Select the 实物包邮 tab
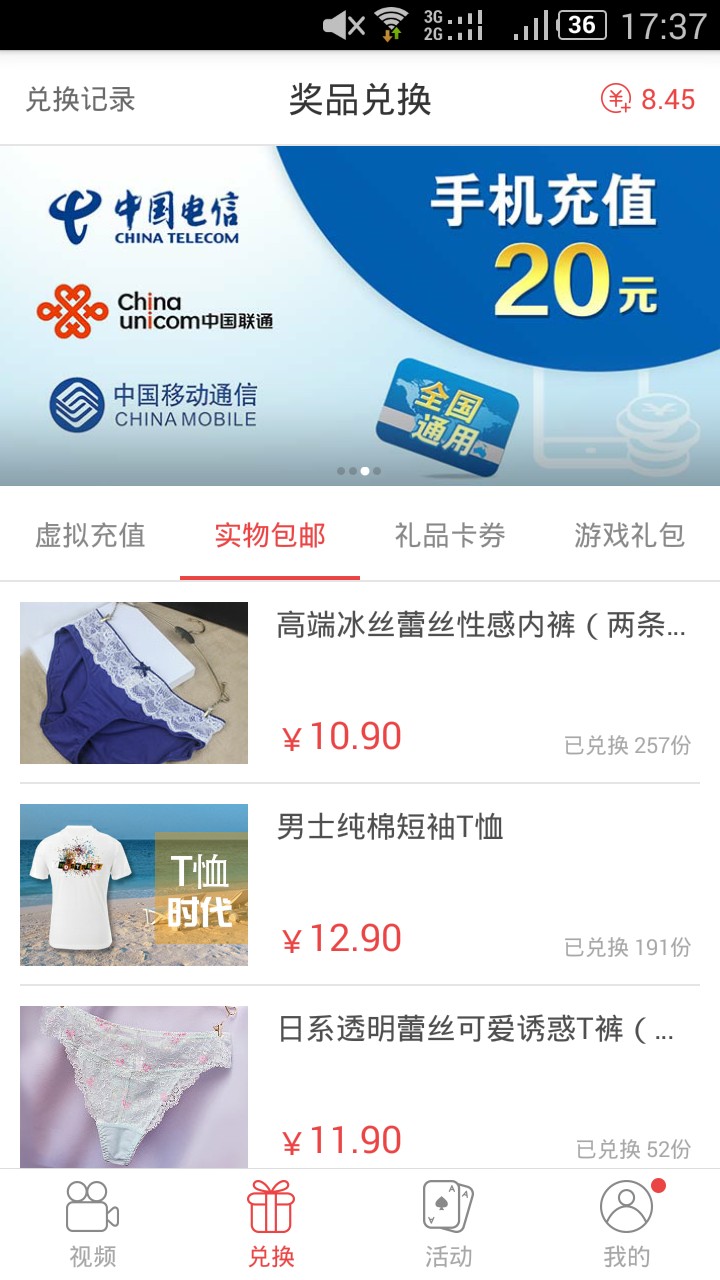720x1280 pixels. tap(270, 535)
